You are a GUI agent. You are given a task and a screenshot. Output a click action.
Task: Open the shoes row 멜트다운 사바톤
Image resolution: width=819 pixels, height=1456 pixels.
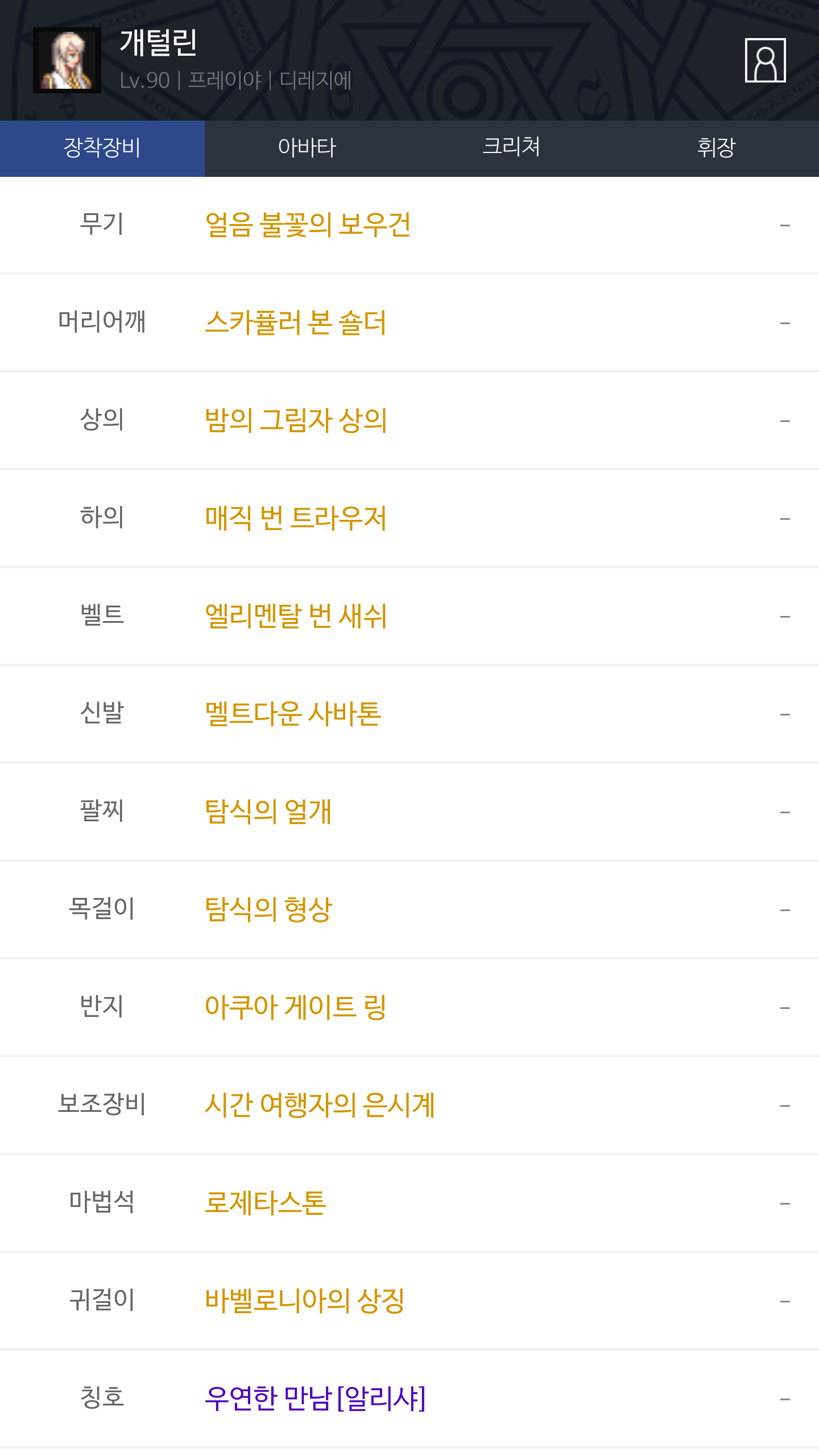(x=409, y=714)
